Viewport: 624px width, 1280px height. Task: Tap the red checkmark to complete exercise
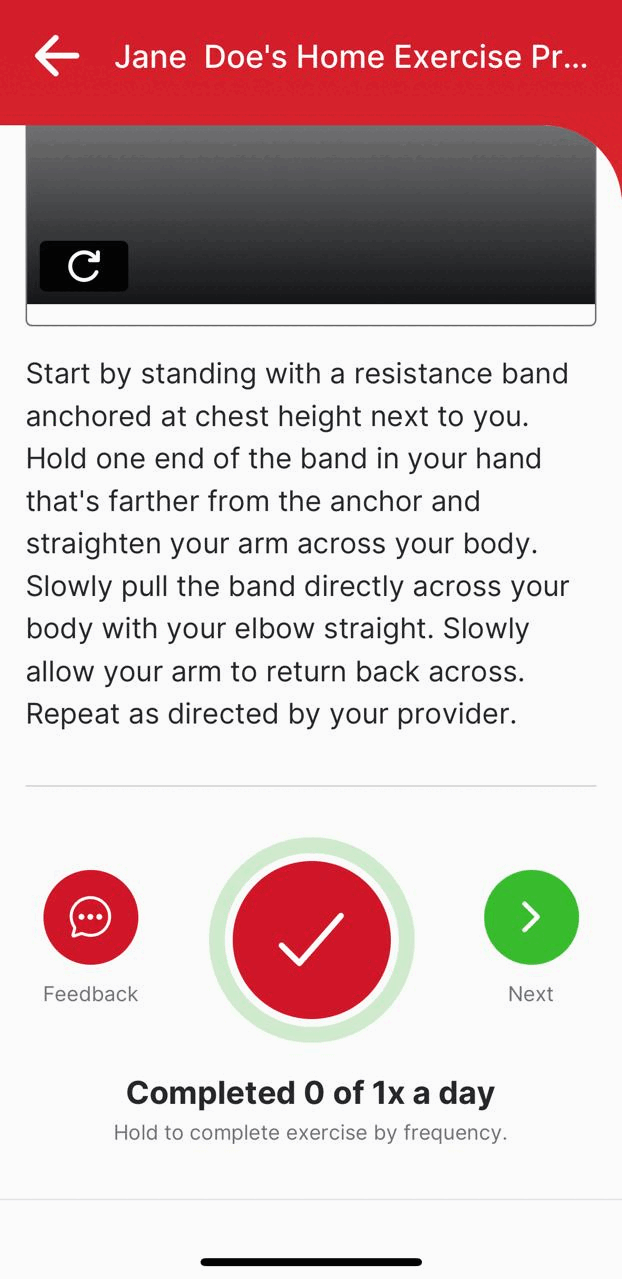pos(311,940)
